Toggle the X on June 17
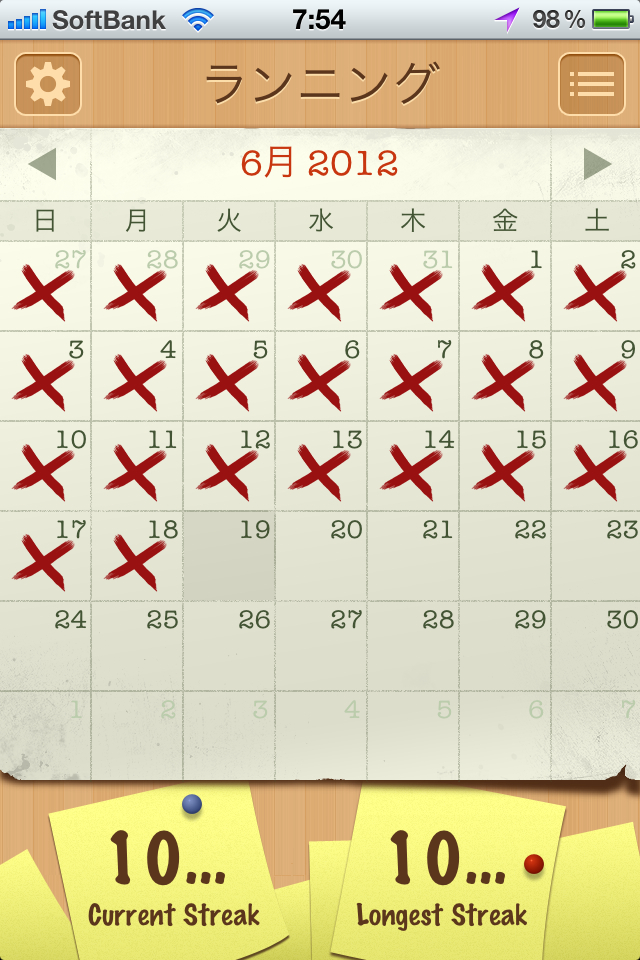Viewport: 640px width, 960px height. tap(45, 557)
